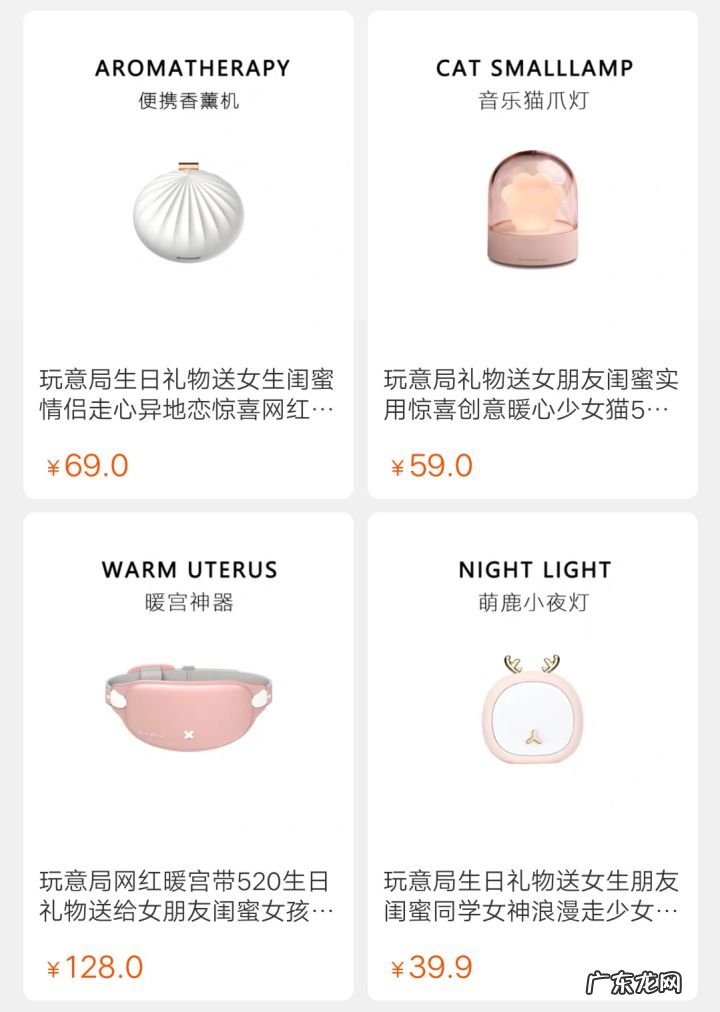
Task: Click the NIGHT LIGHT heading
Action: pyautogui.click(x=533, y=569)
